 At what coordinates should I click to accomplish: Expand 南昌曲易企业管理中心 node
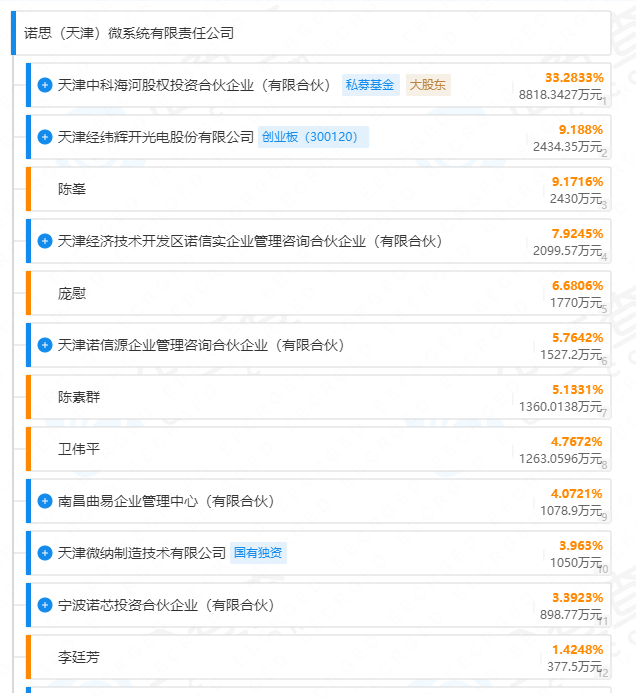click(x=45, y=501)
